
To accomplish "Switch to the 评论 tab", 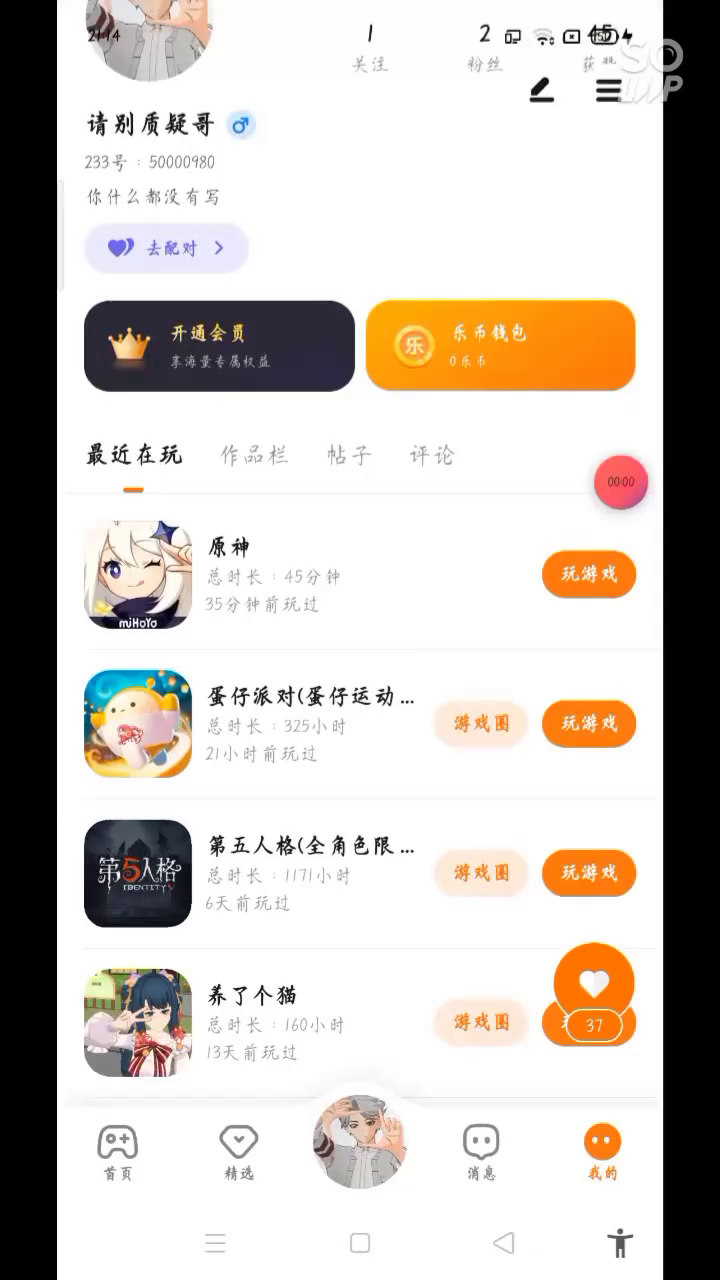I will [432, 456].
